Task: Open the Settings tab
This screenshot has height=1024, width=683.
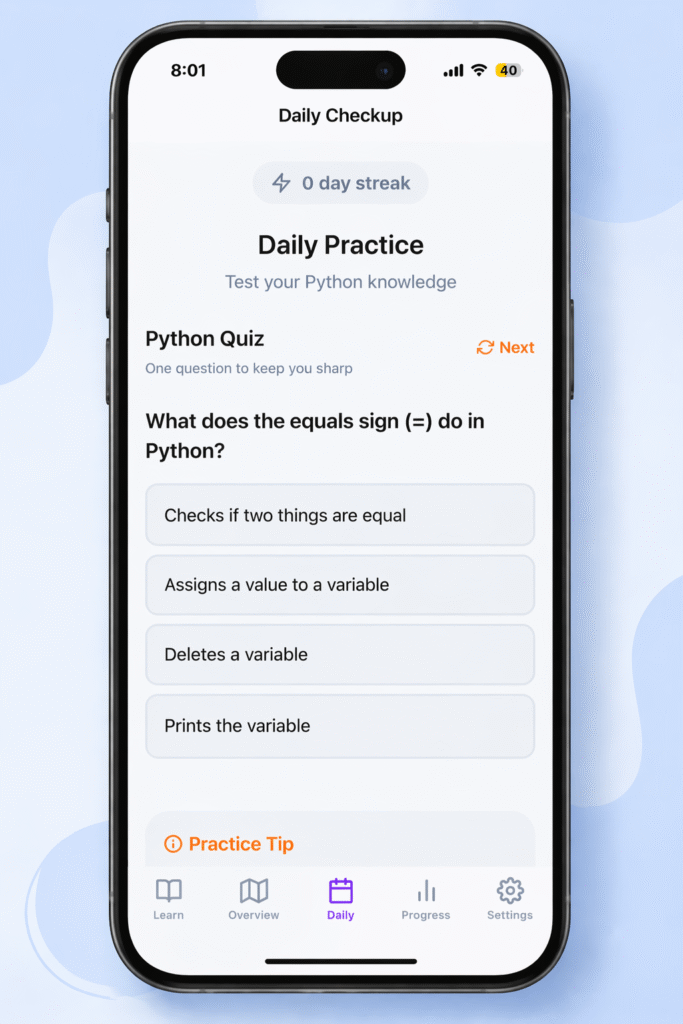Action: point(510,899)
